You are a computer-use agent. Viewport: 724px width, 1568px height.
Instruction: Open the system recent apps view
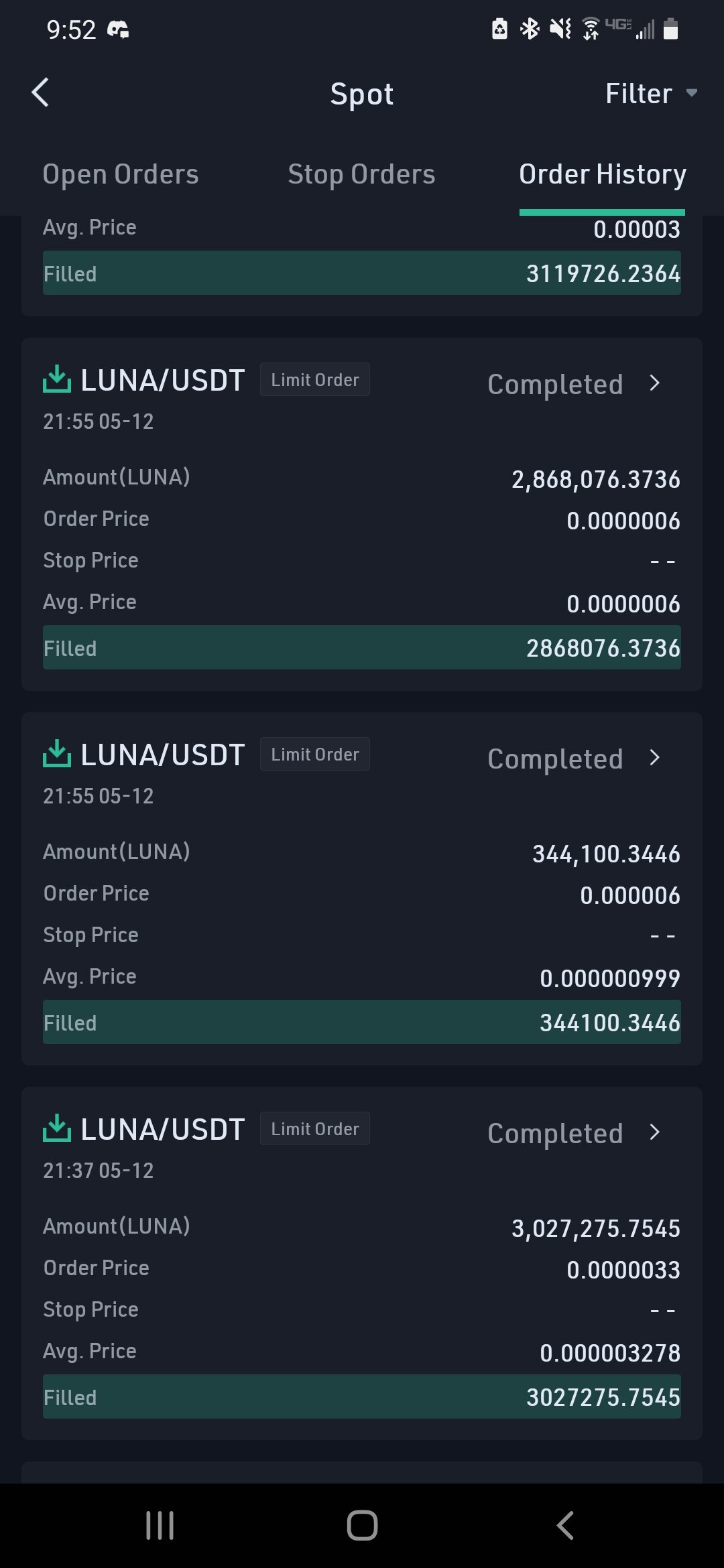tap(160, 1526)
